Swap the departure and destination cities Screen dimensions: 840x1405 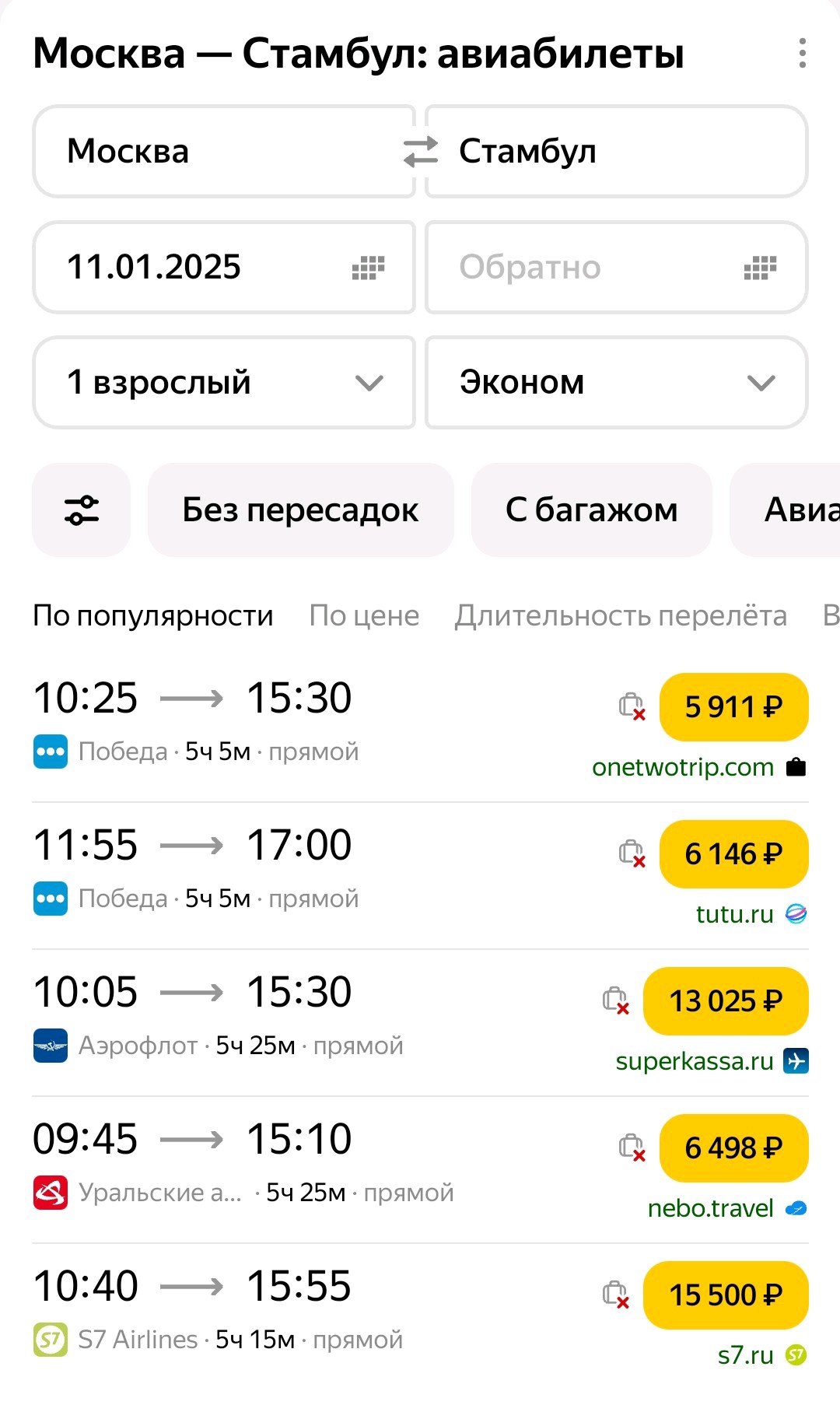point(421,152)
